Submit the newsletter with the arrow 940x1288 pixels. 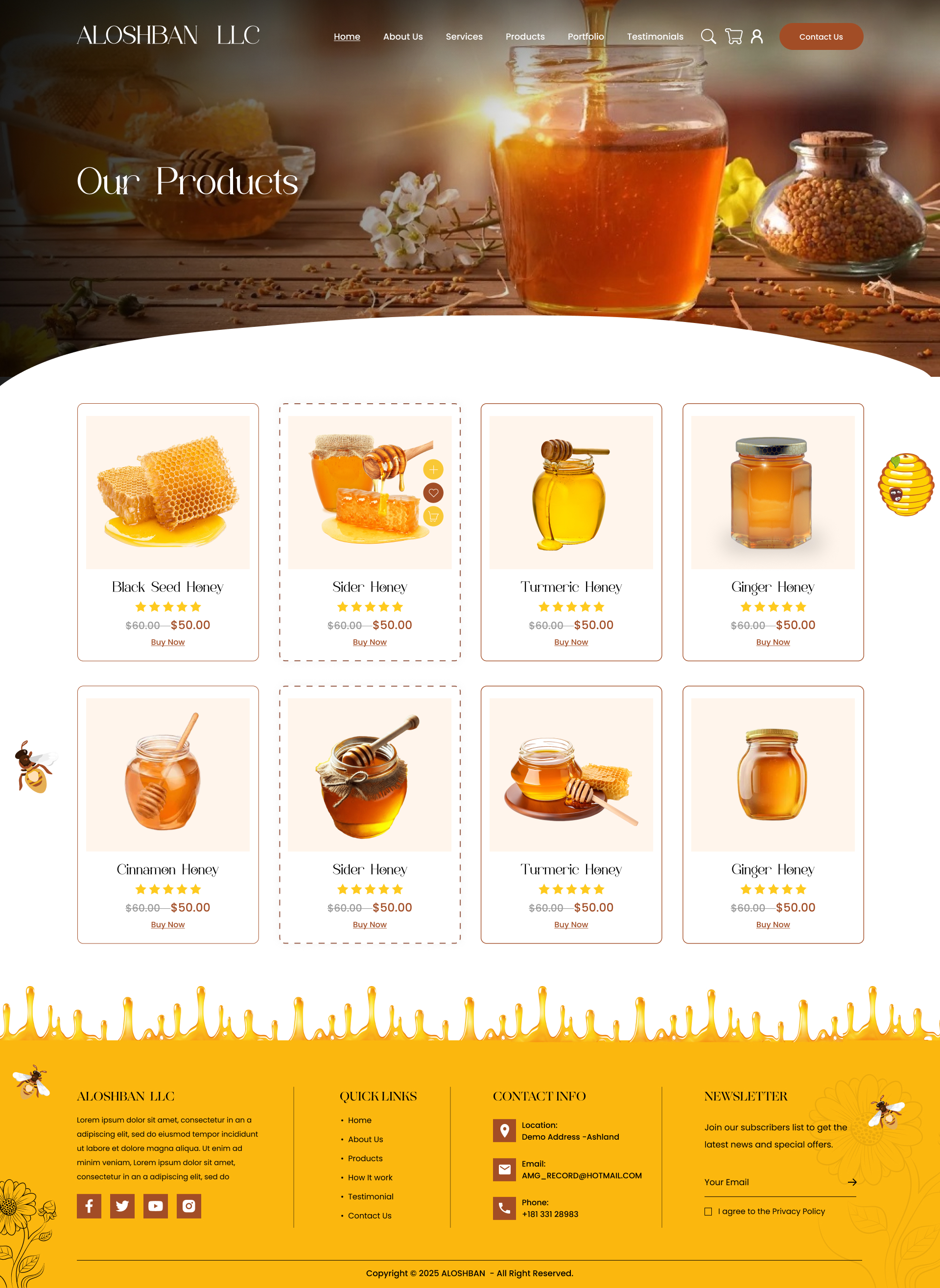852,1182
